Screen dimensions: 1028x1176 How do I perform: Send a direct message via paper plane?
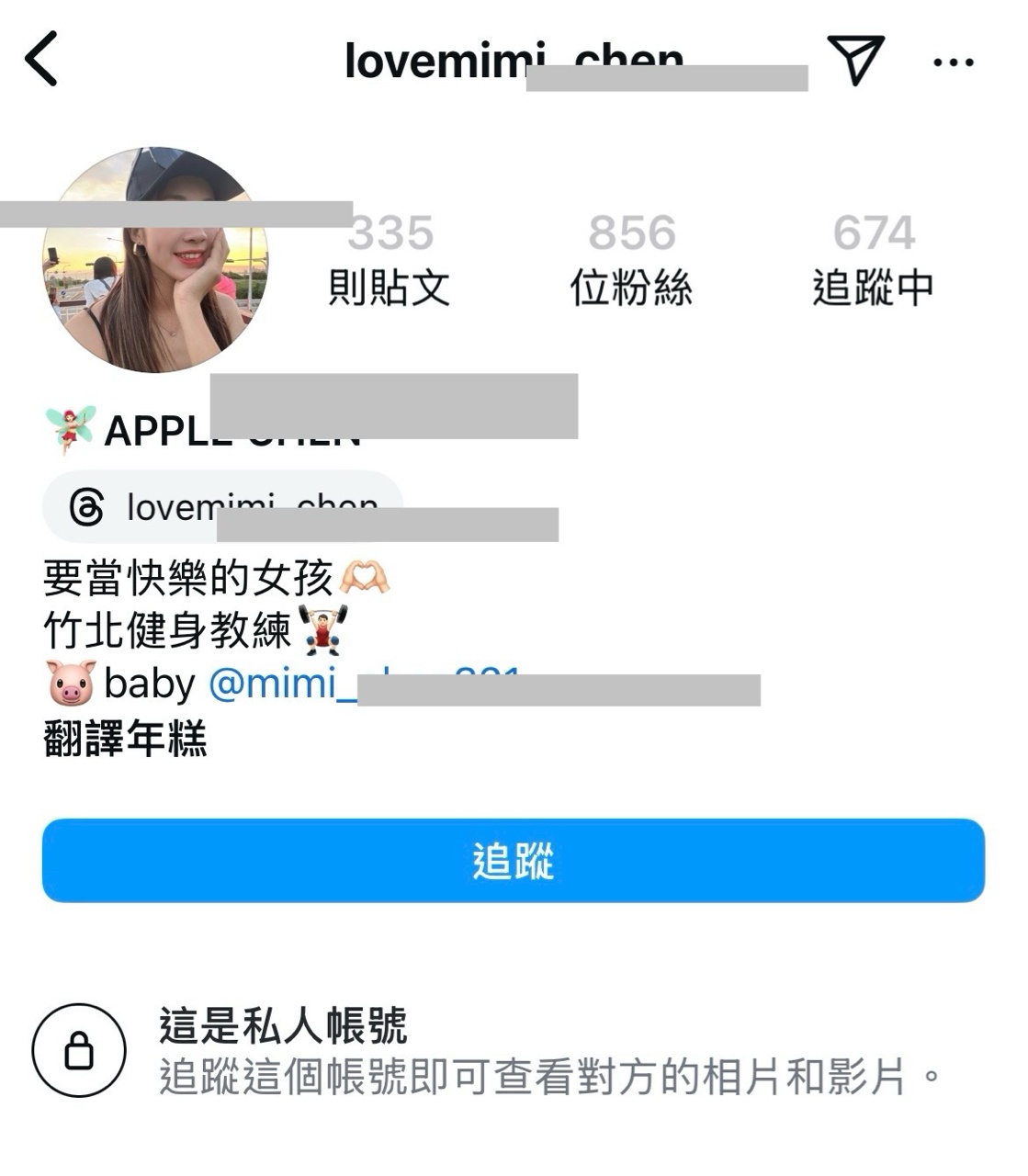855,59
